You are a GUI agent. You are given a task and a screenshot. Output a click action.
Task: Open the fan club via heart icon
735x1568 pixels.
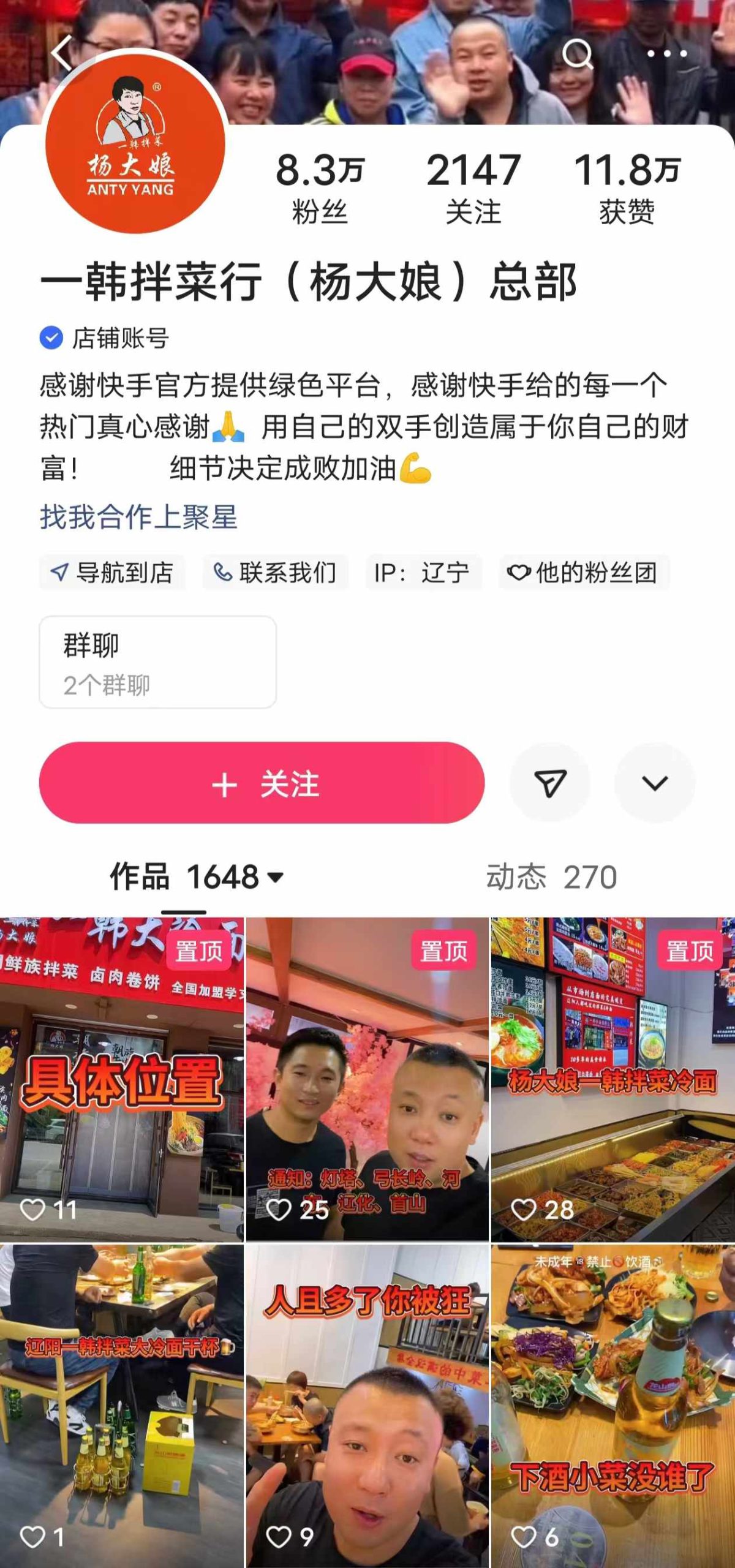[x=518, y=572]
